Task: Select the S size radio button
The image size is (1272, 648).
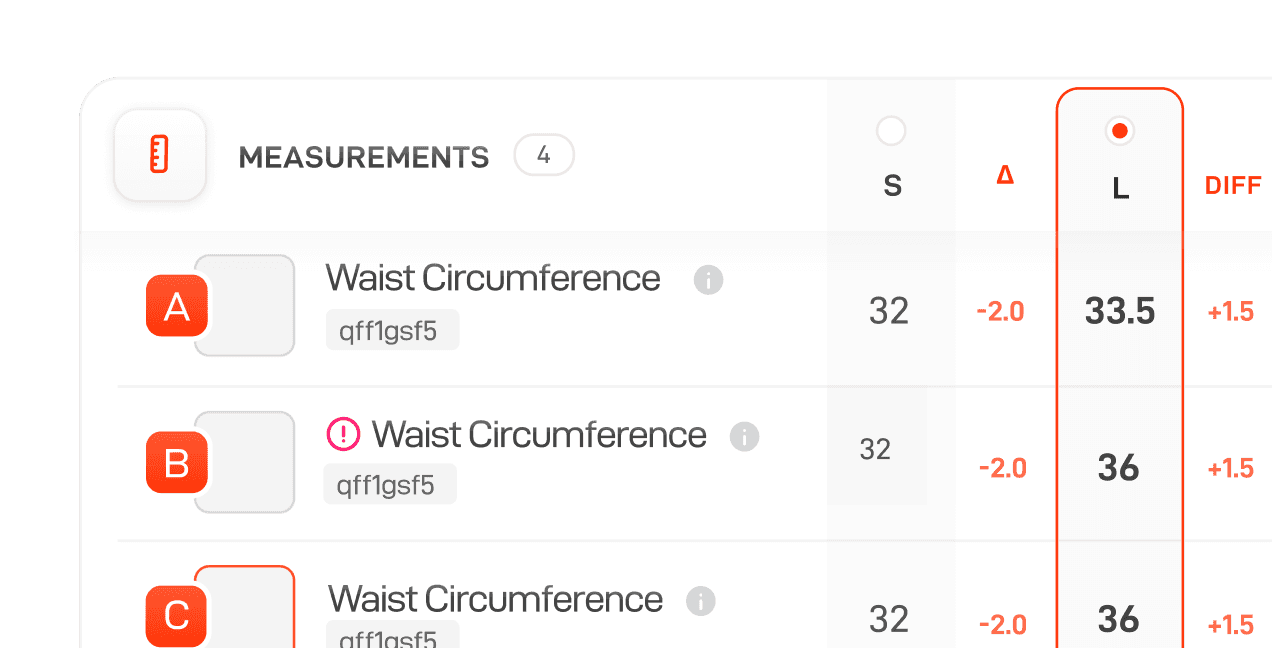Action: 890,131
